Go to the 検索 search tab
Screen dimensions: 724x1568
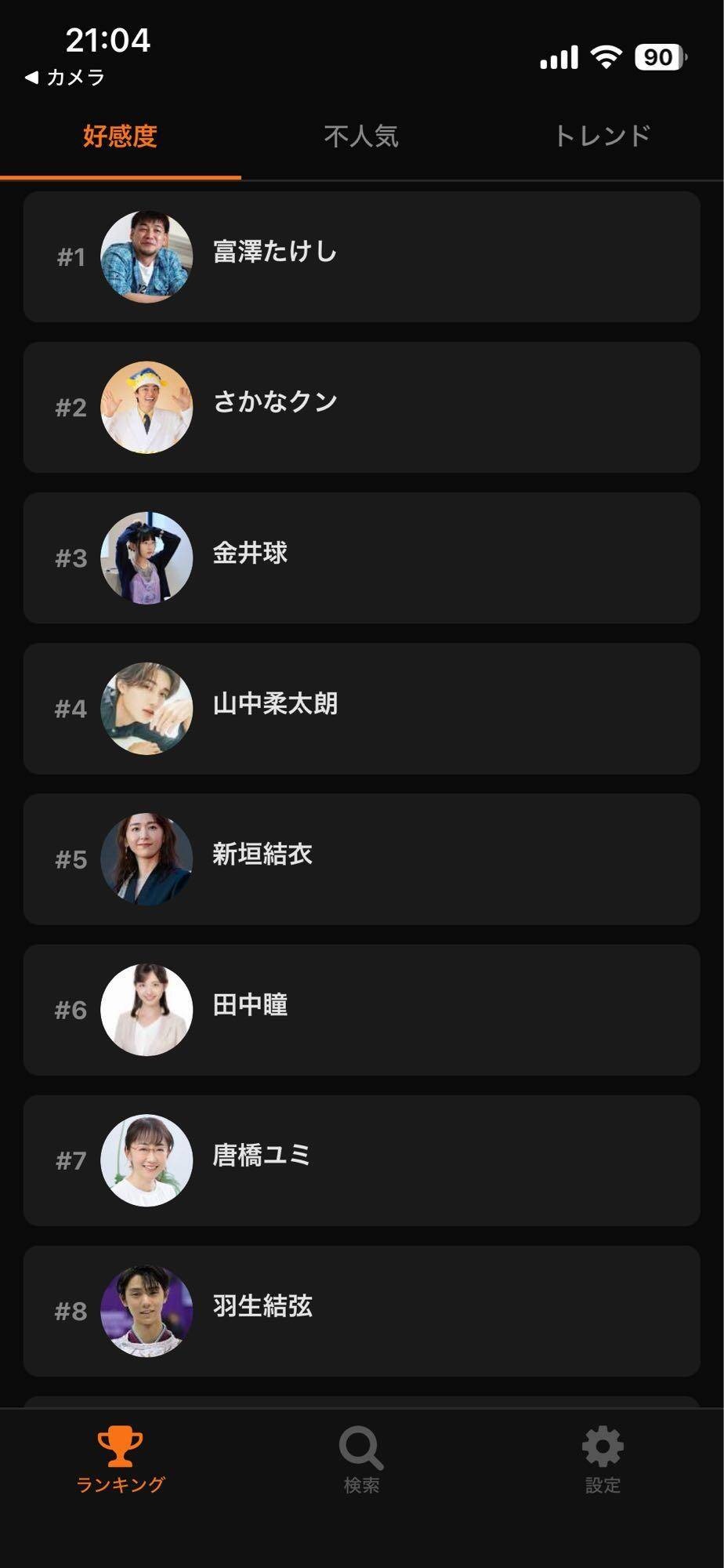(x=361, y=1459)
